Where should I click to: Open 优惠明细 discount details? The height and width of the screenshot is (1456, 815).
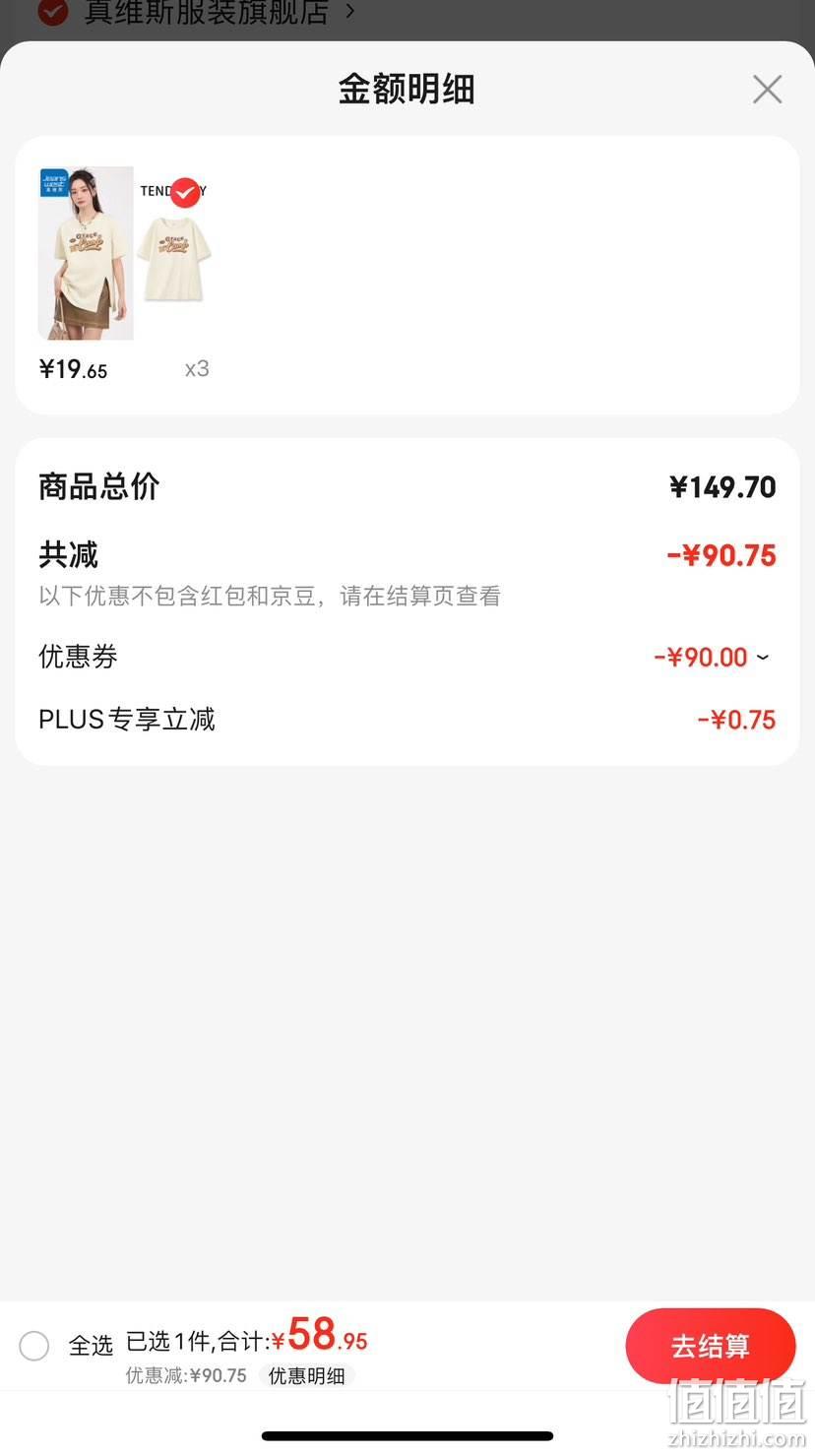click(x=307, y=1375)
